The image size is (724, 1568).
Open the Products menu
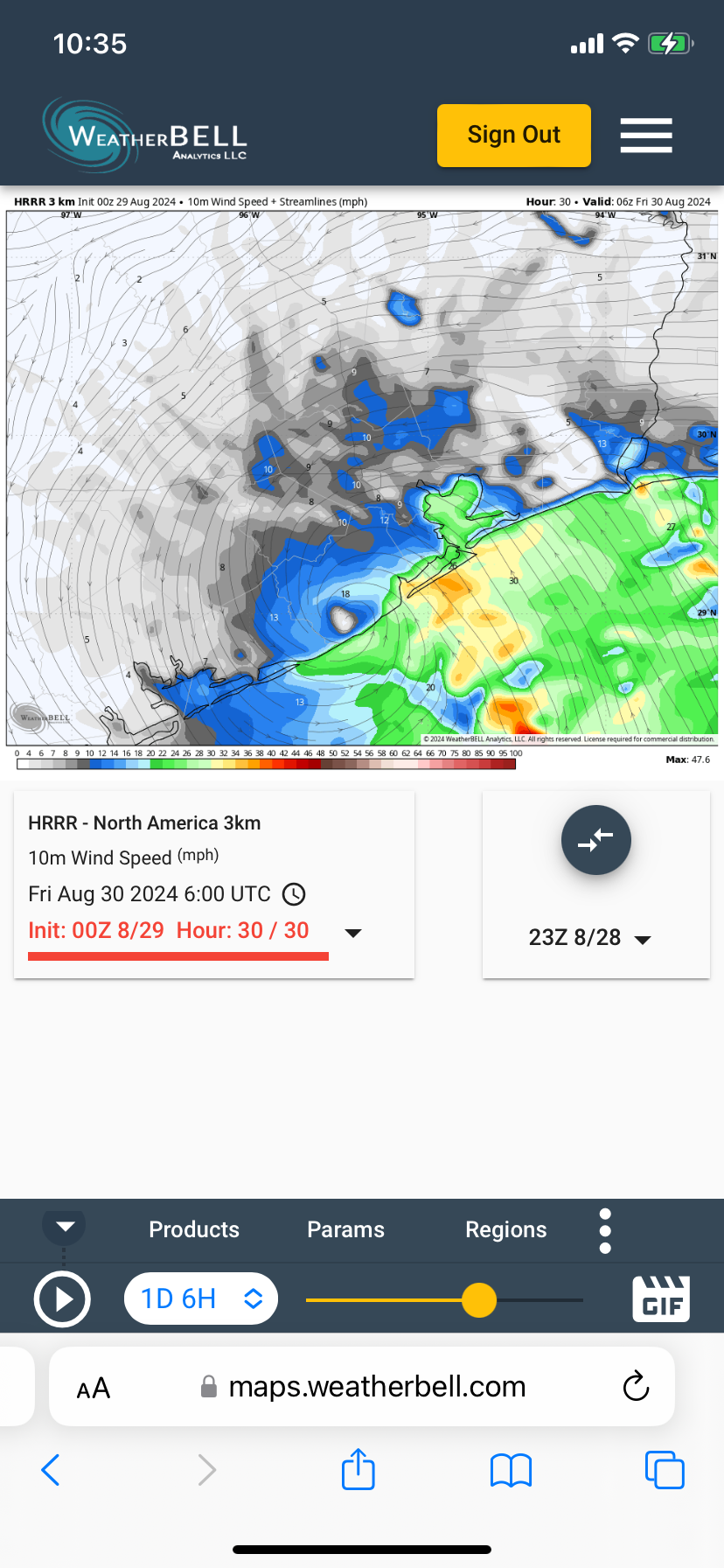point(194,1229)
